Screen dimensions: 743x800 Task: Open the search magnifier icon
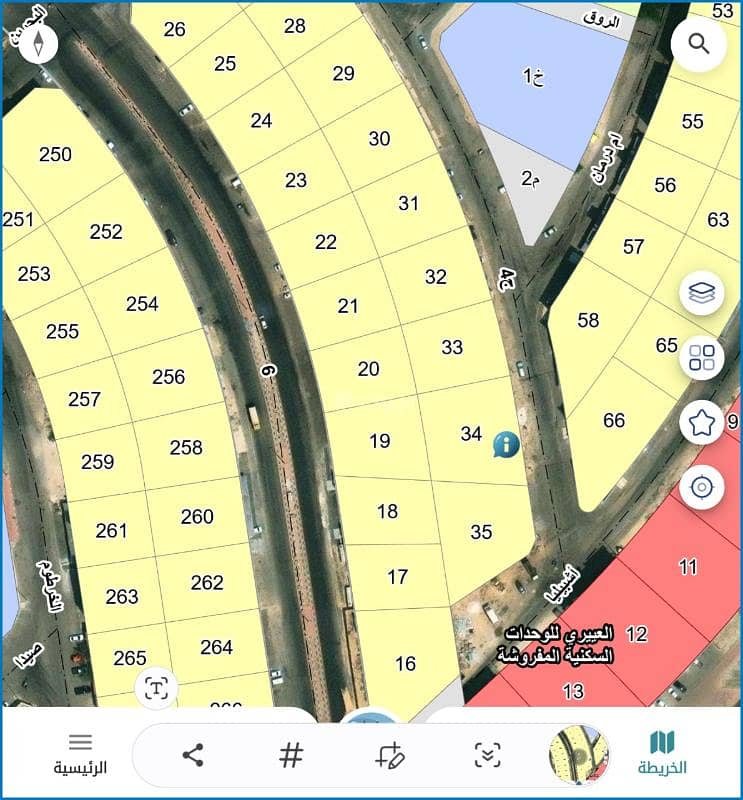[x=698, y=45]
